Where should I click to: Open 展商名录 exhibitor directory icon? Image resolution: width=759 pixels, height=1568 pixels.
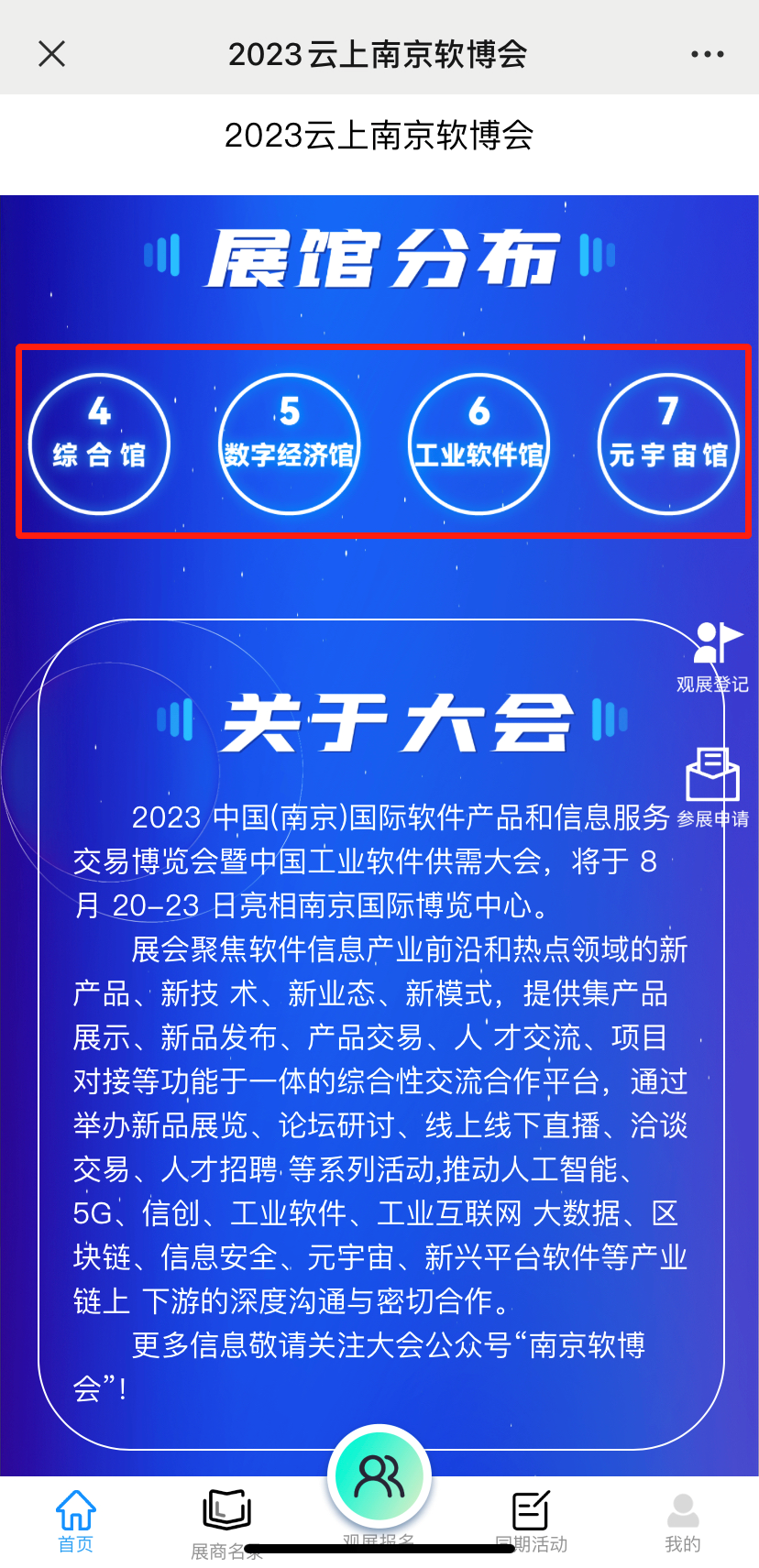click(x=225, y=1510)
